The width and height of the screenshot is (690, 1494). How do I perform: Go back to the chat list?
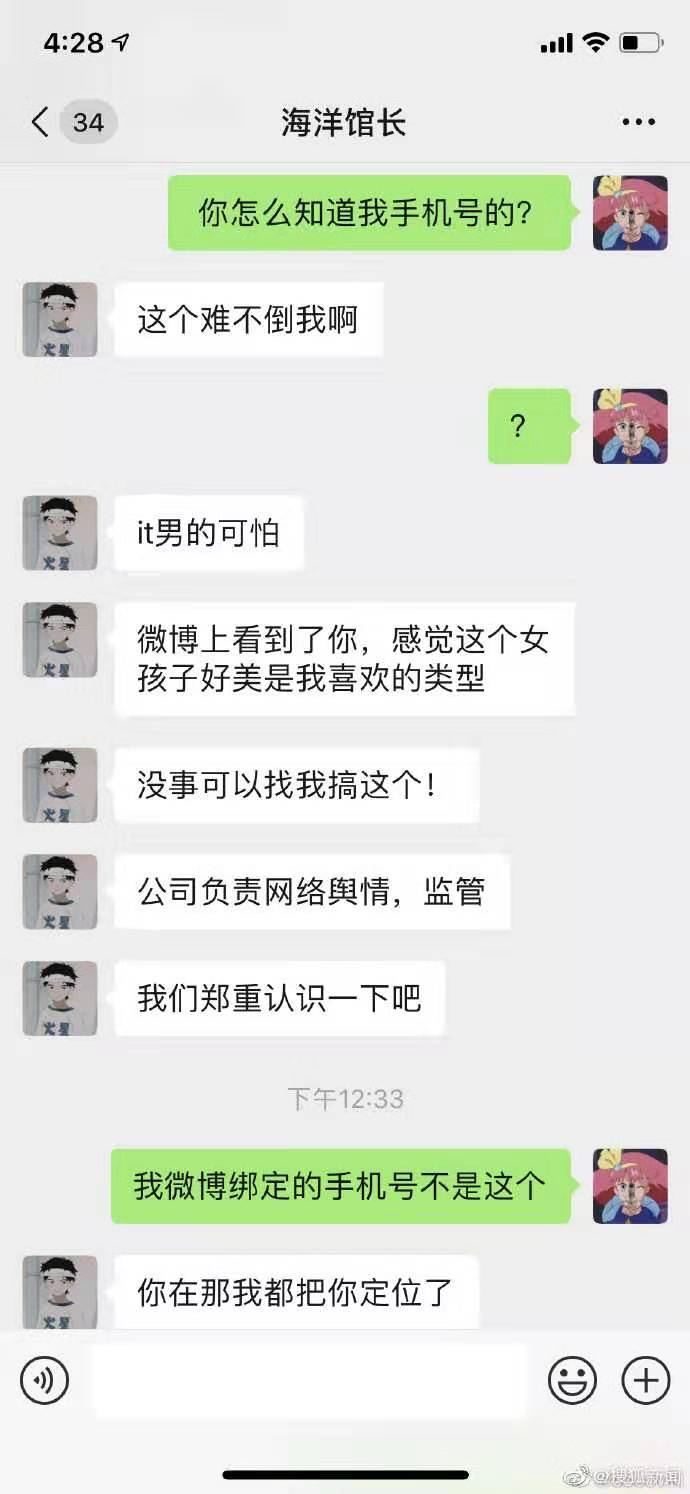coord(40,123)
